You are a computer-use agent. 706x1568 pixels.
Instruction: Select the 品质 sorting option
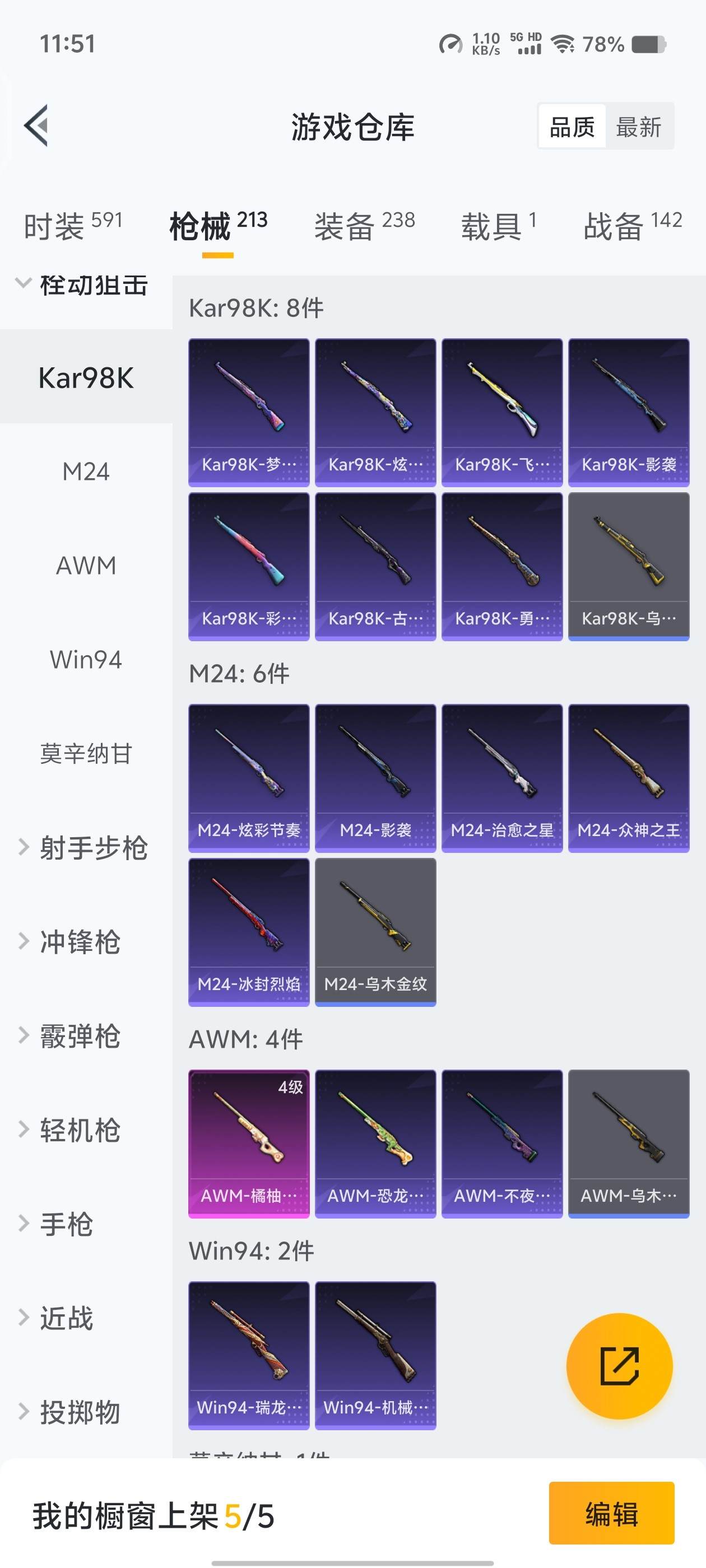point(572,127)
